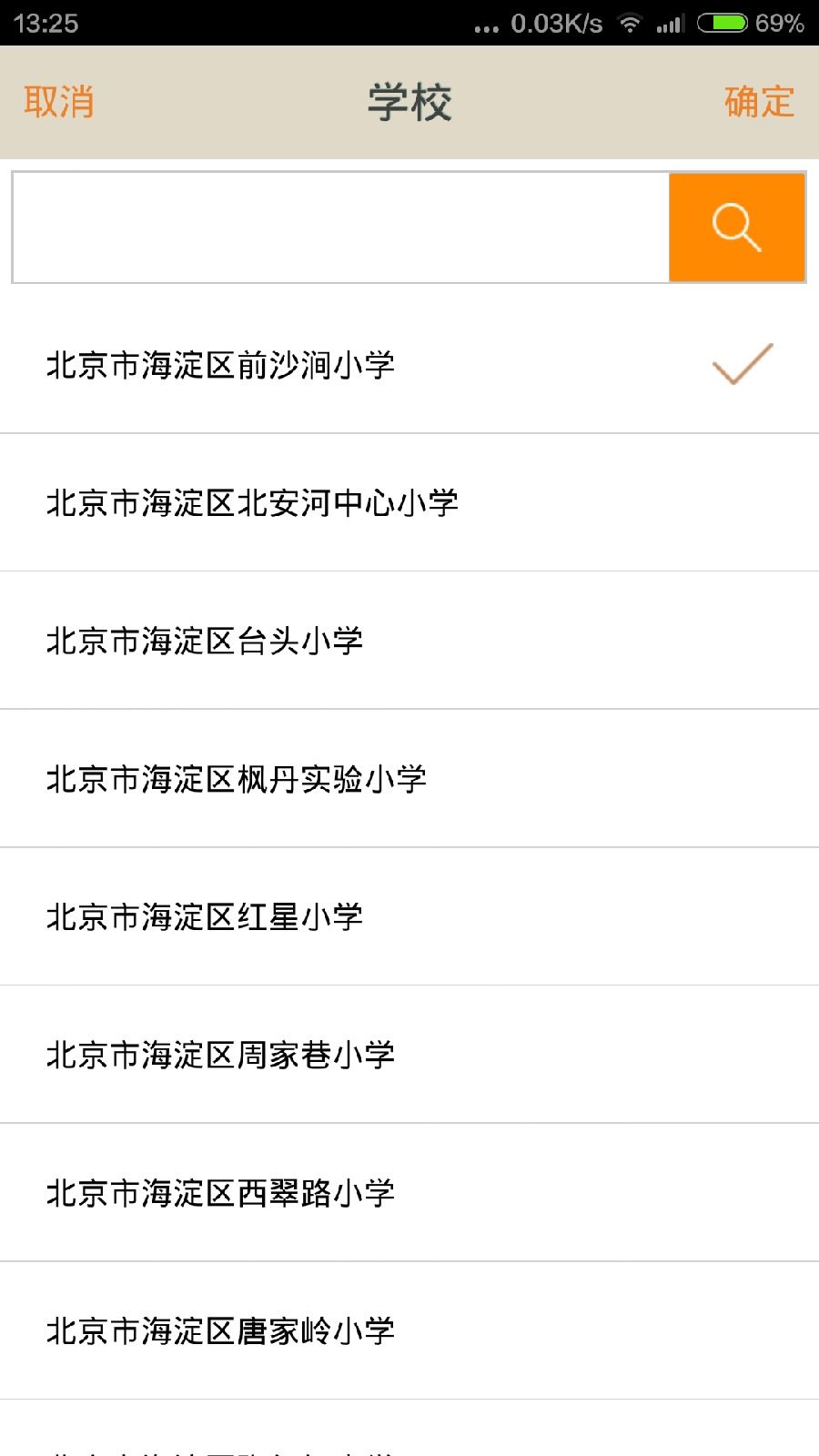The image size is (819, 1456).
Task: Choose 北京市海淀区唐家岭小学
Action: click(x=220, y=1331)
